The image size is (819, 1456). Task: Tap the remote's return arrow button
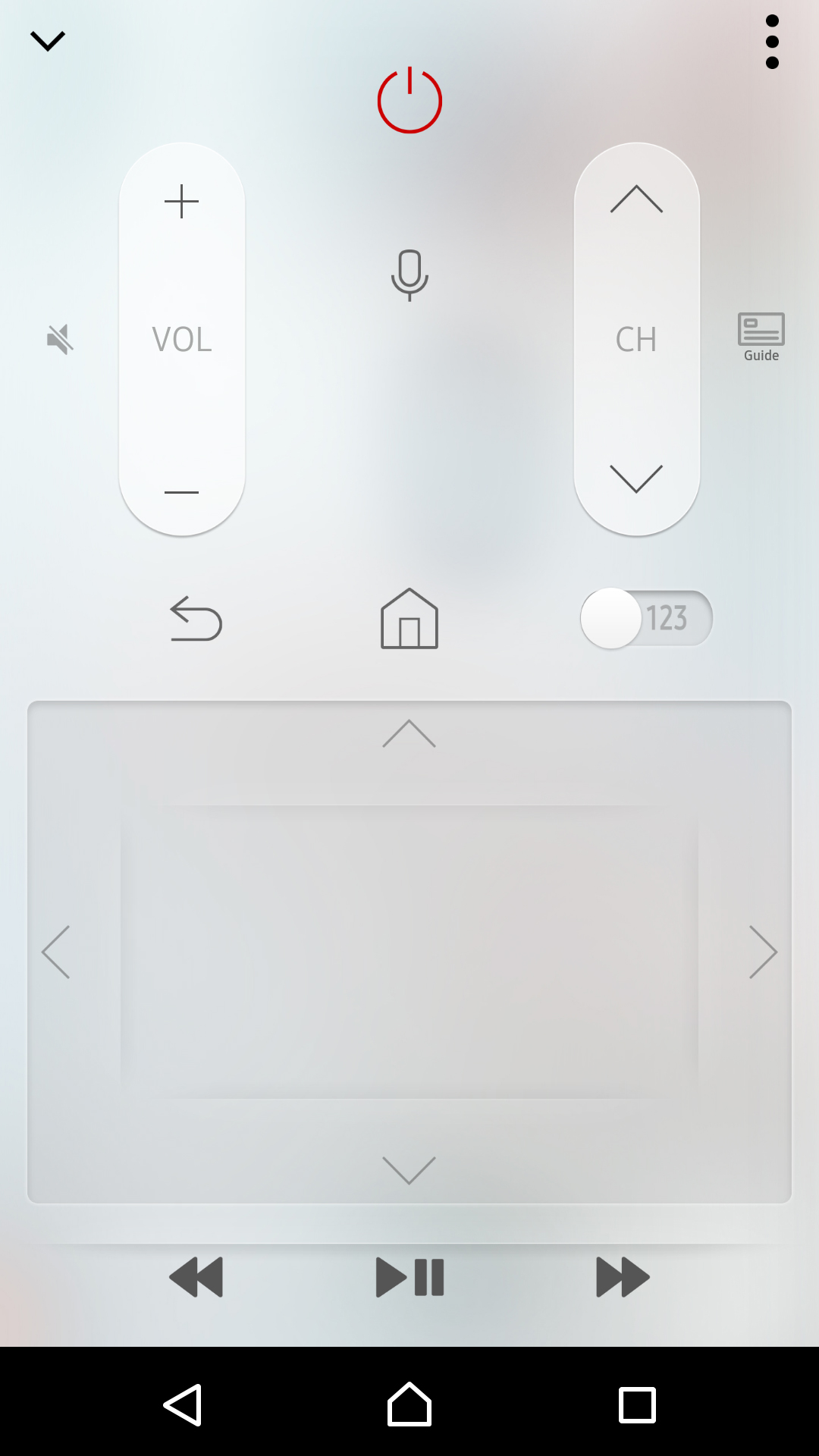coord(196,619)
